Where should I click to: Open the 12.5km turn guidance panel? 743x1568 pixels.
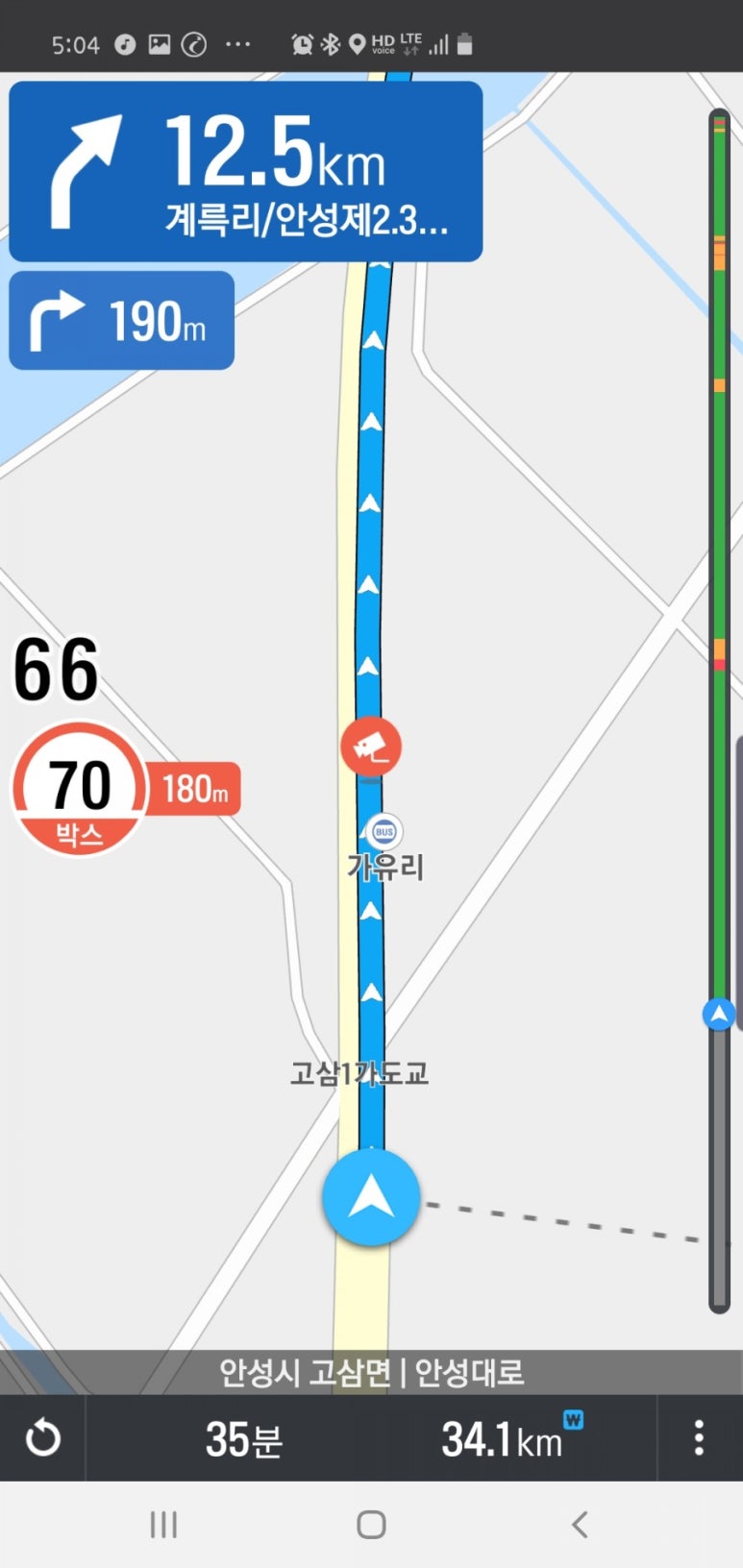pyautogui.click(x=245, y=171)
